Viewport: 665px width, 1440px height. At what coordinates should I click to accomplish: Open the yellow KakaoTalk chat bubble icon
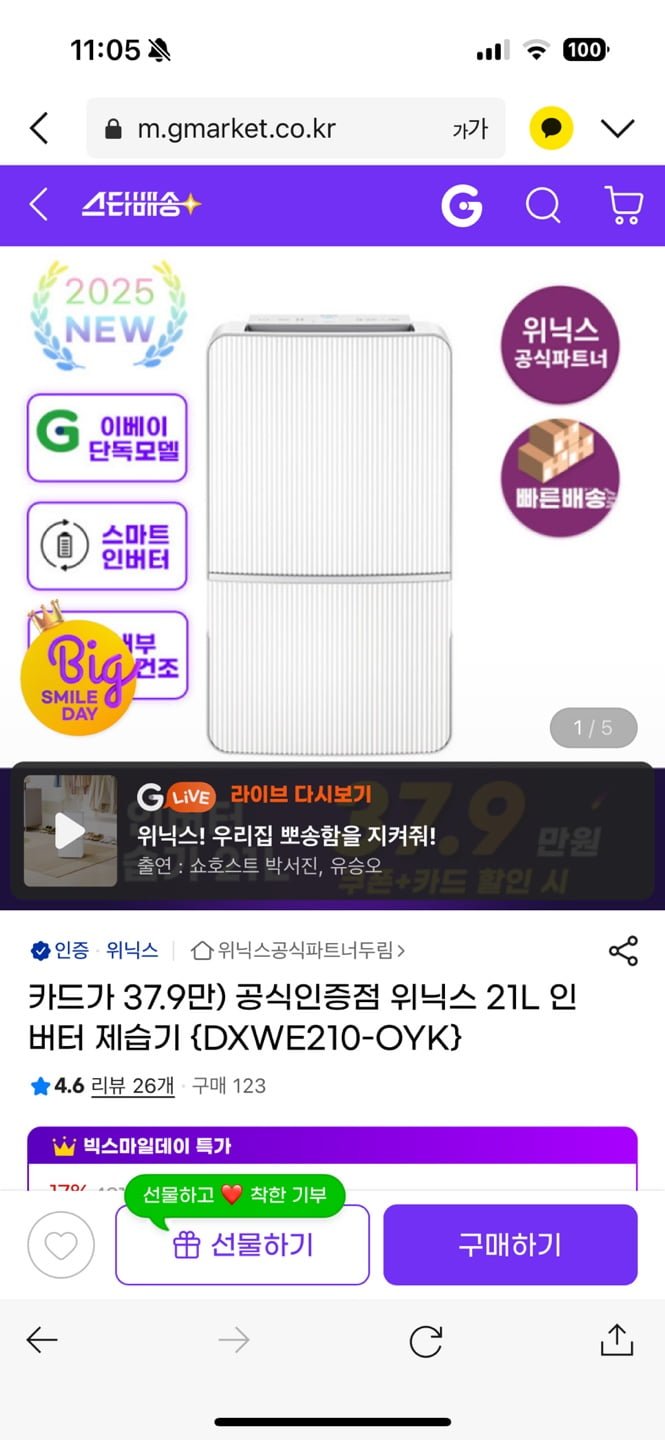551,128
